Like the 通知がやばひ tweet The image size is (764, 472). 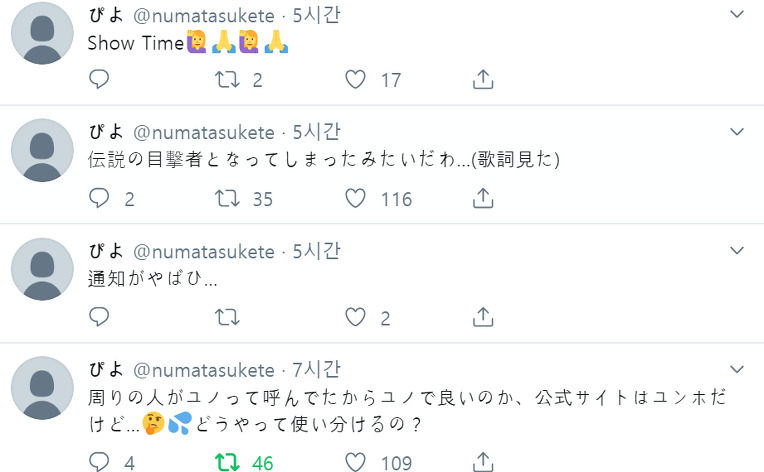[355, 317]
